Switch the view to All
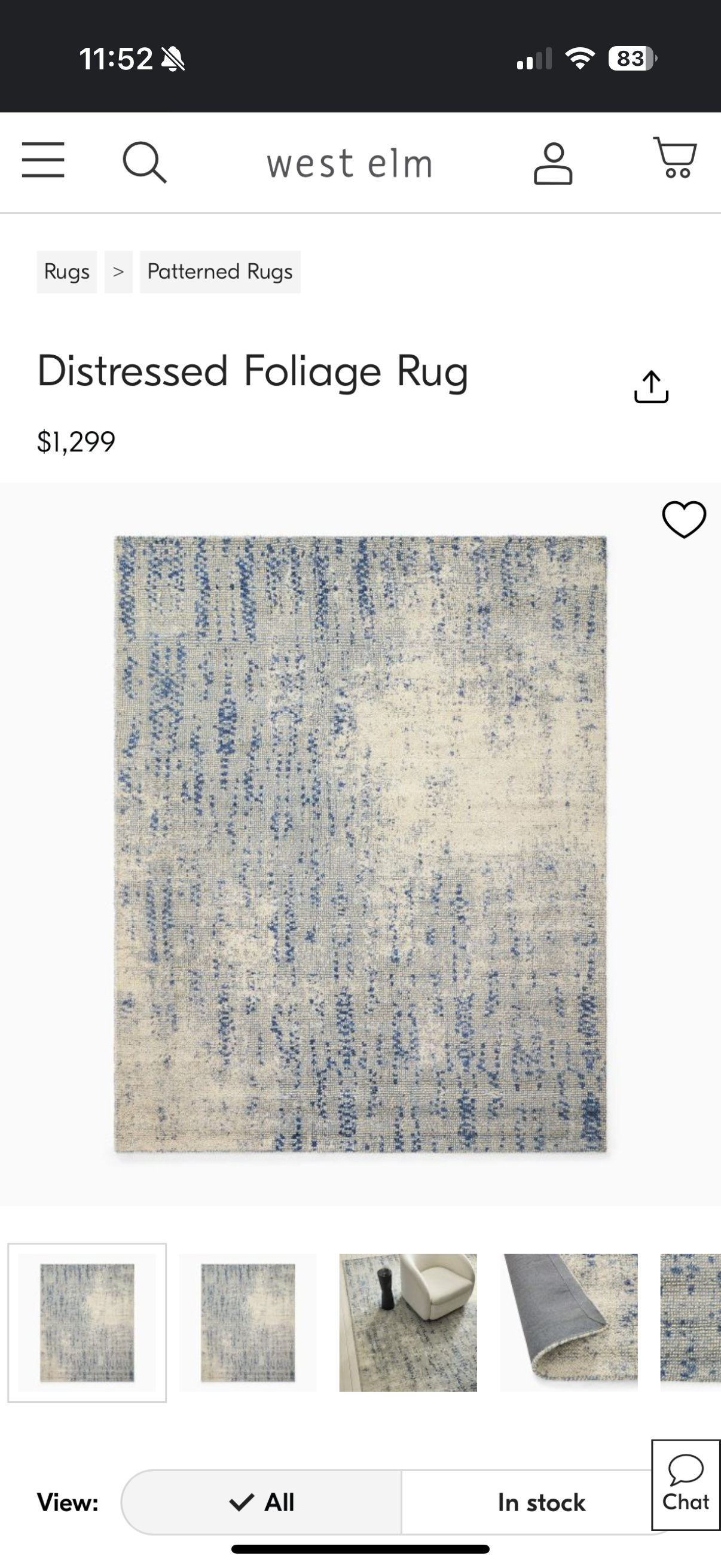 tap(262, 1502)
